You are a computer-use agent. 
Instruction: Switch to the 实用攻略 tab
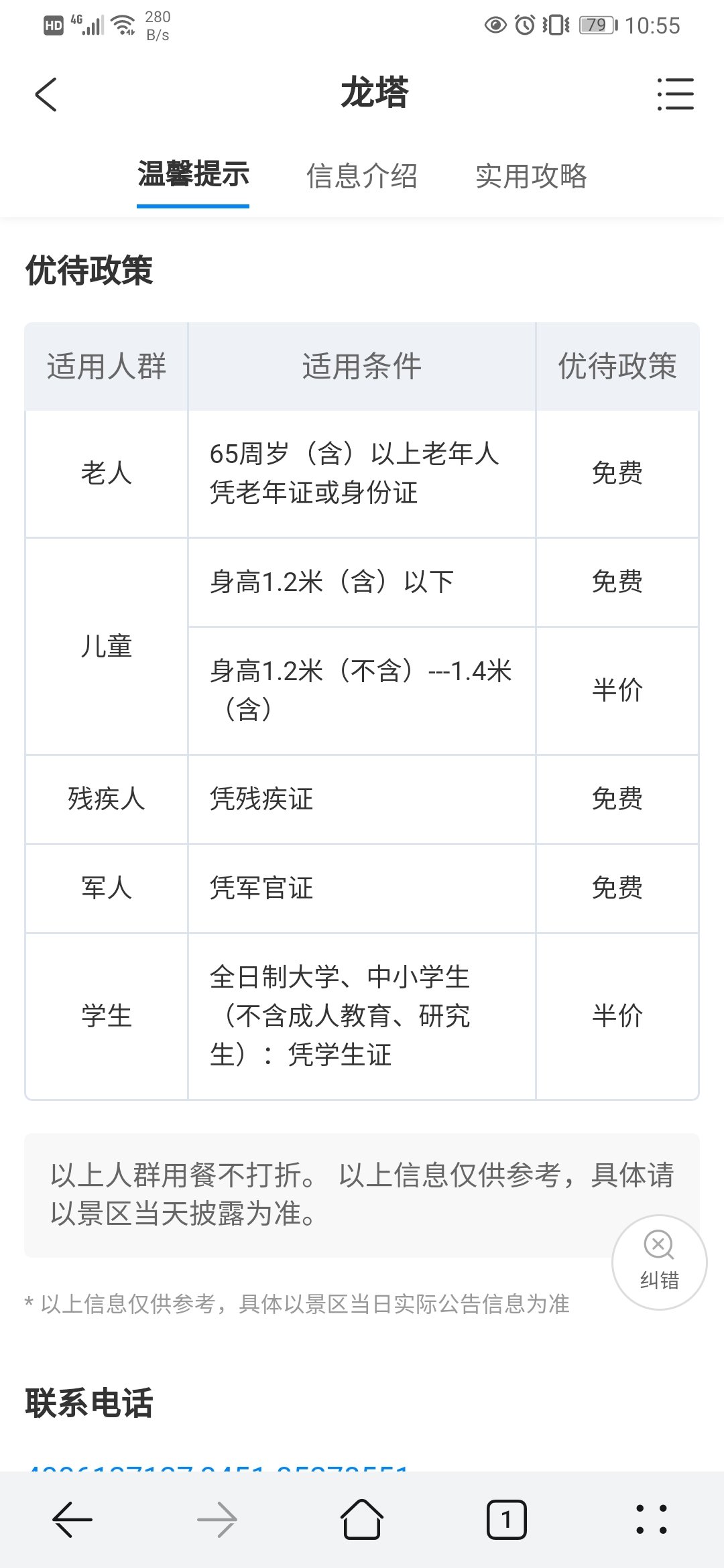click(x=531, y=176)
